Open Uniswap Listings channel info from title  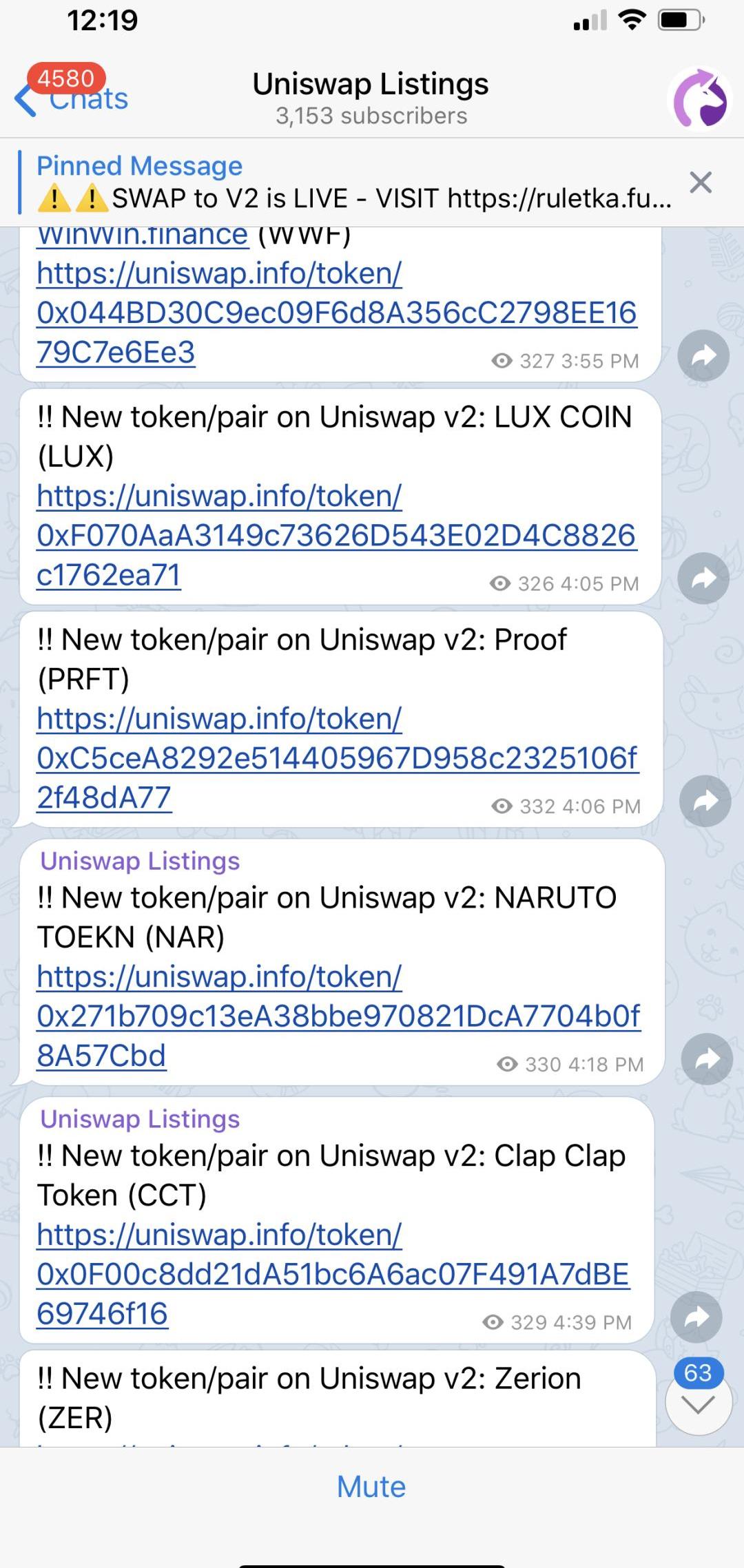(x=371, y=98)
